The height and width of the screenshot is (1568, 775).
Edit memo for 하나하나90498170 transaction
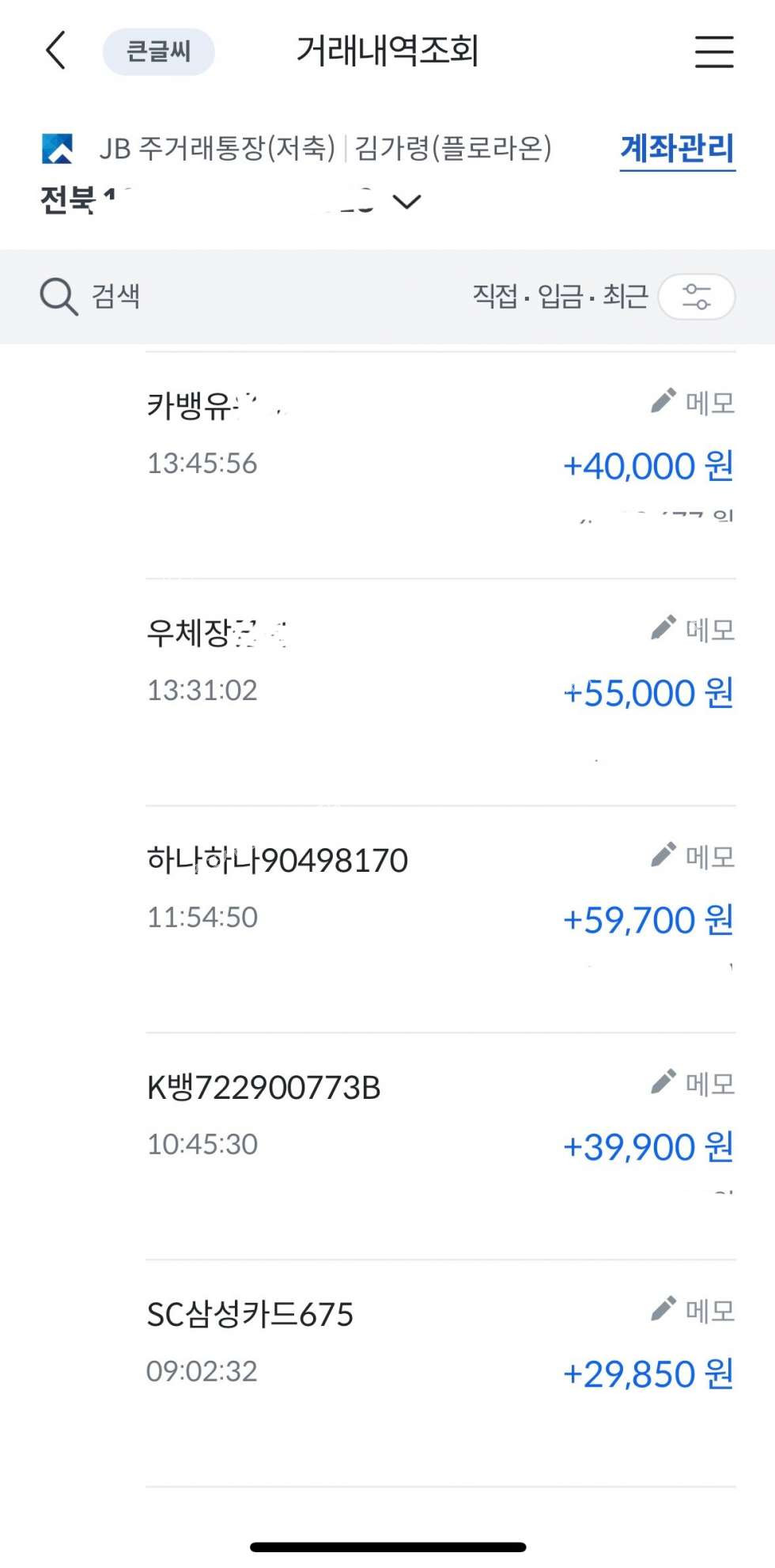coord(693,857)
